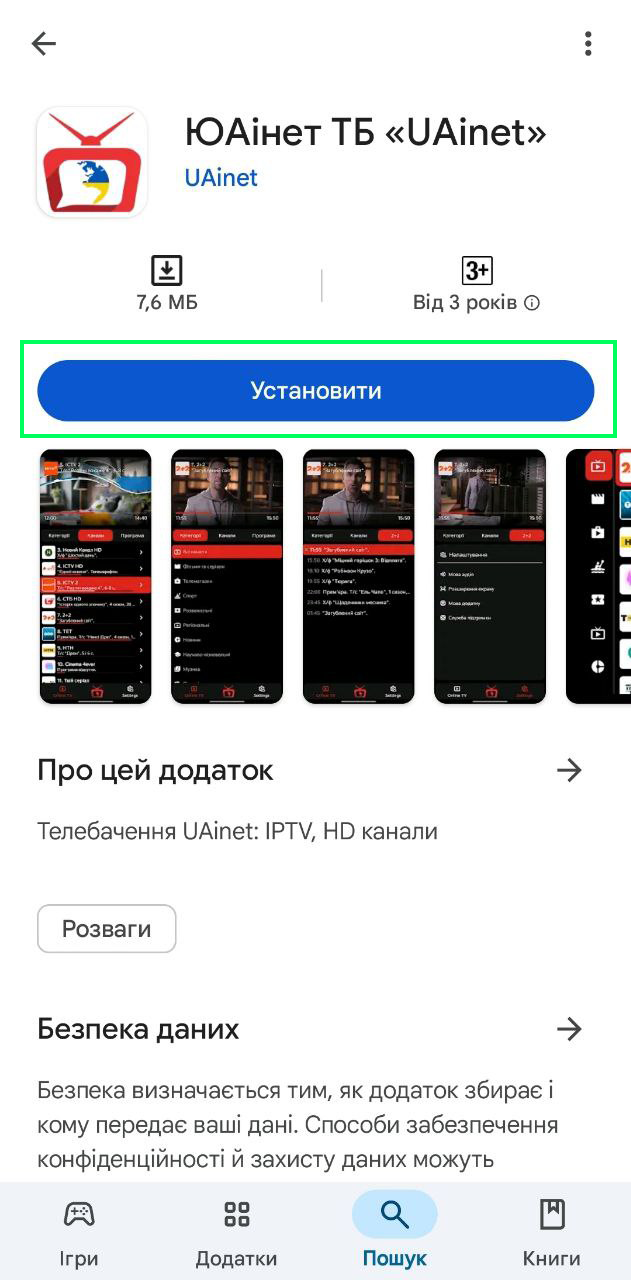Viewport: 631px width, 1280px height.
Task: View the third screenshot with program schedule
Action: [358, 576]
